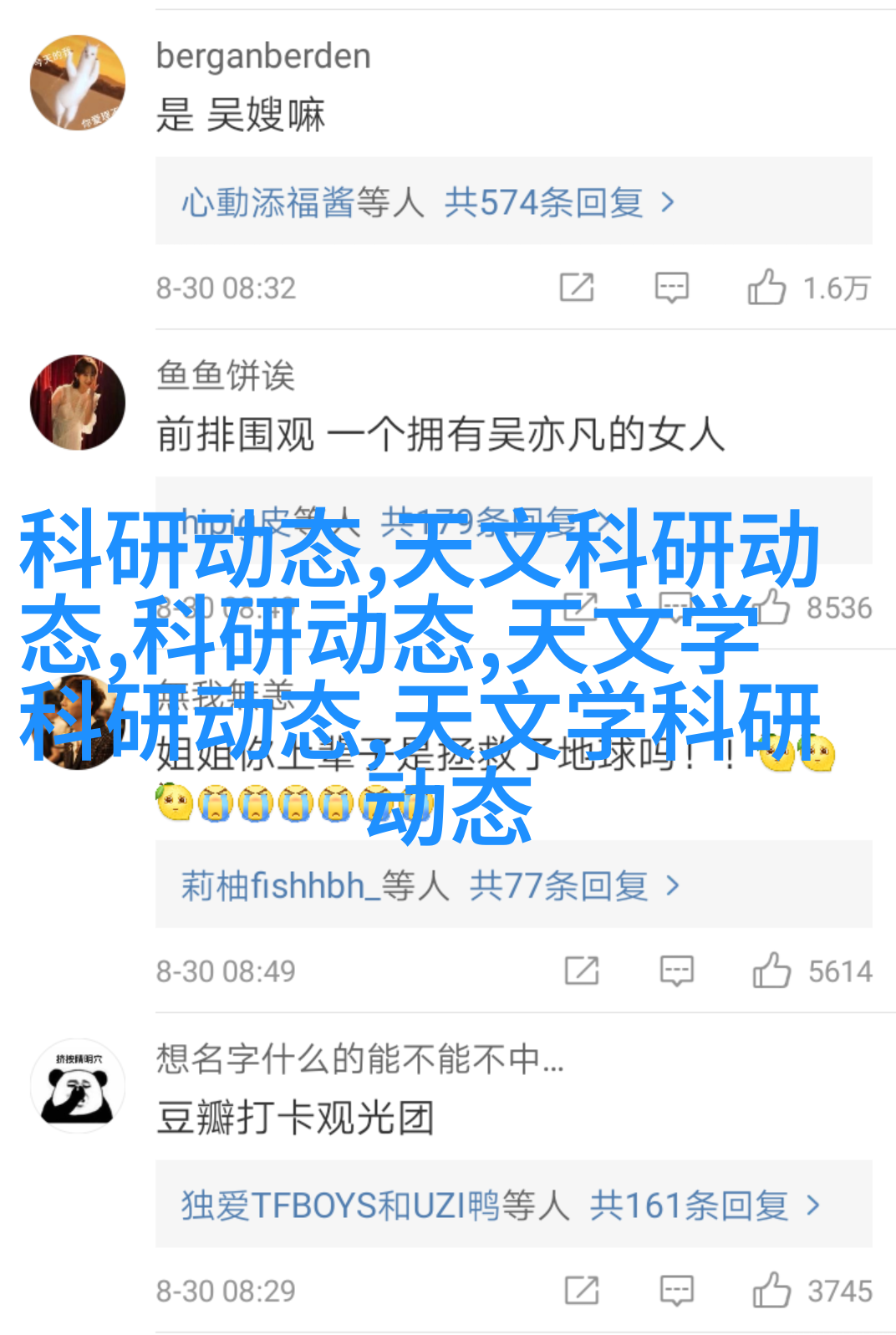Repost berganberden's comment

pyautogui.click(x=577, y=288)
